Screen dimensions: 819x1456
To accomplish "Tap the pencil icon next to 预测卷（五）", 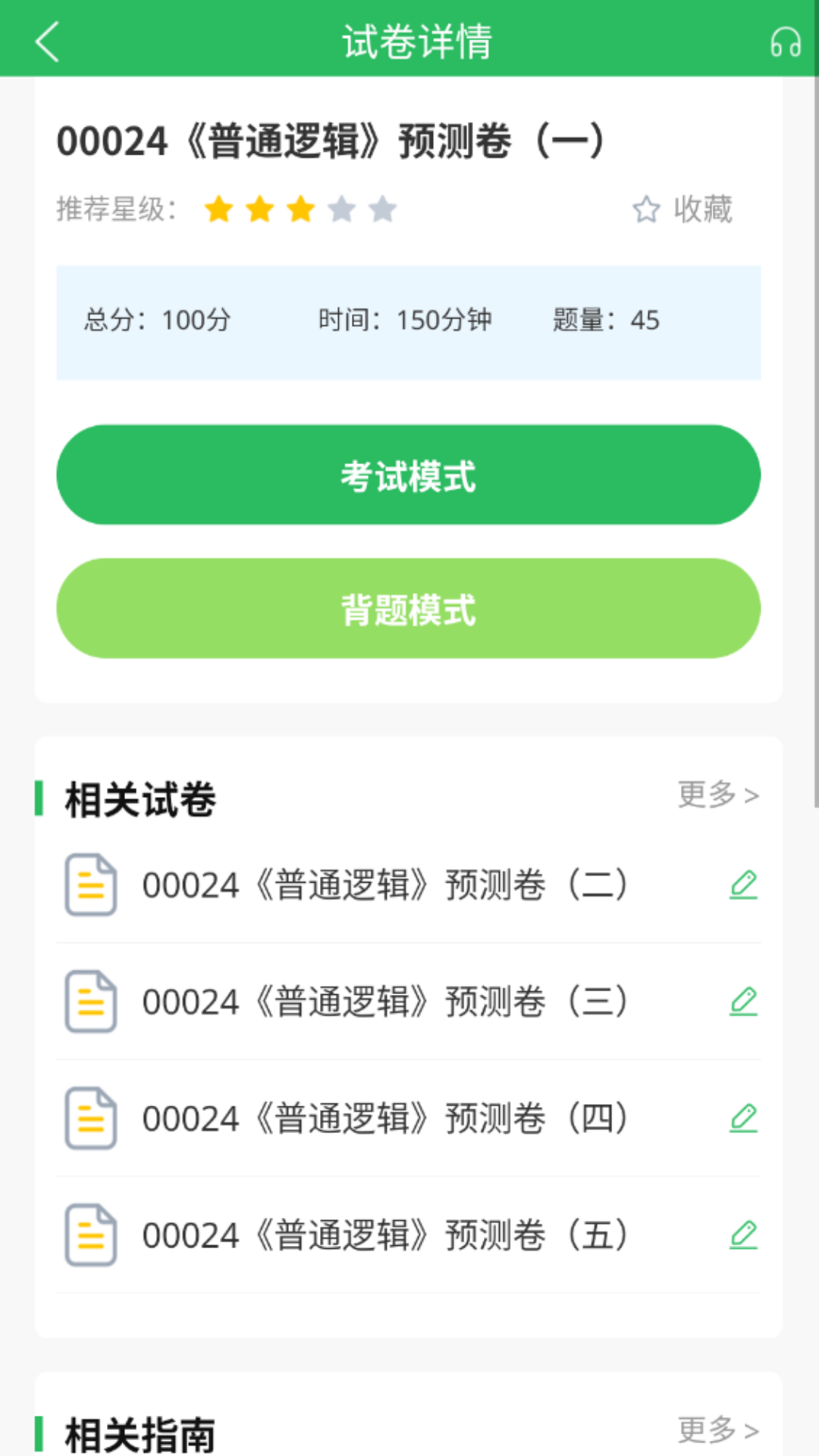I will pos(744,1235).
